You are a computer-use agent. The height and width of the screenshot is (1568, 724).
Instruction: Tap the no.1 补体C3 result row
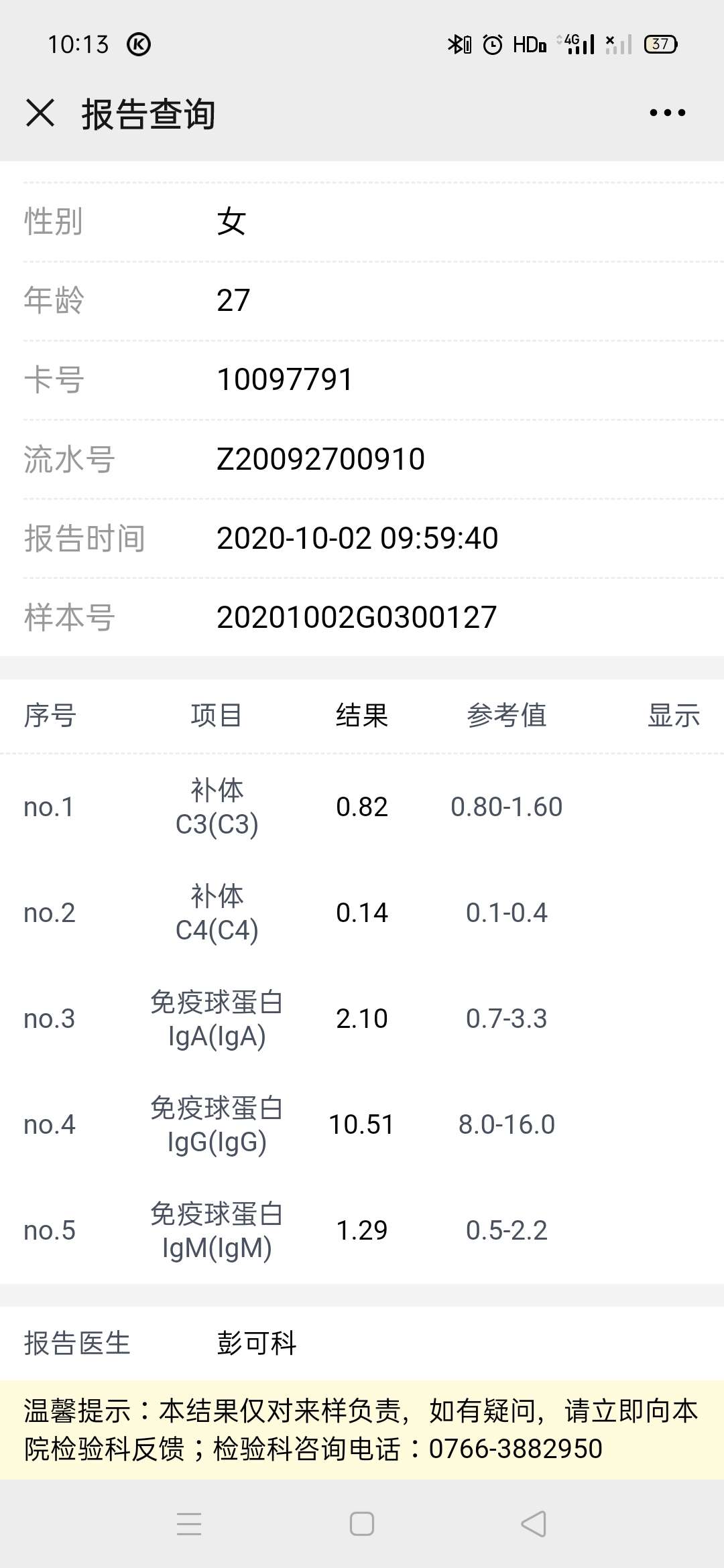tap(362, 807)
